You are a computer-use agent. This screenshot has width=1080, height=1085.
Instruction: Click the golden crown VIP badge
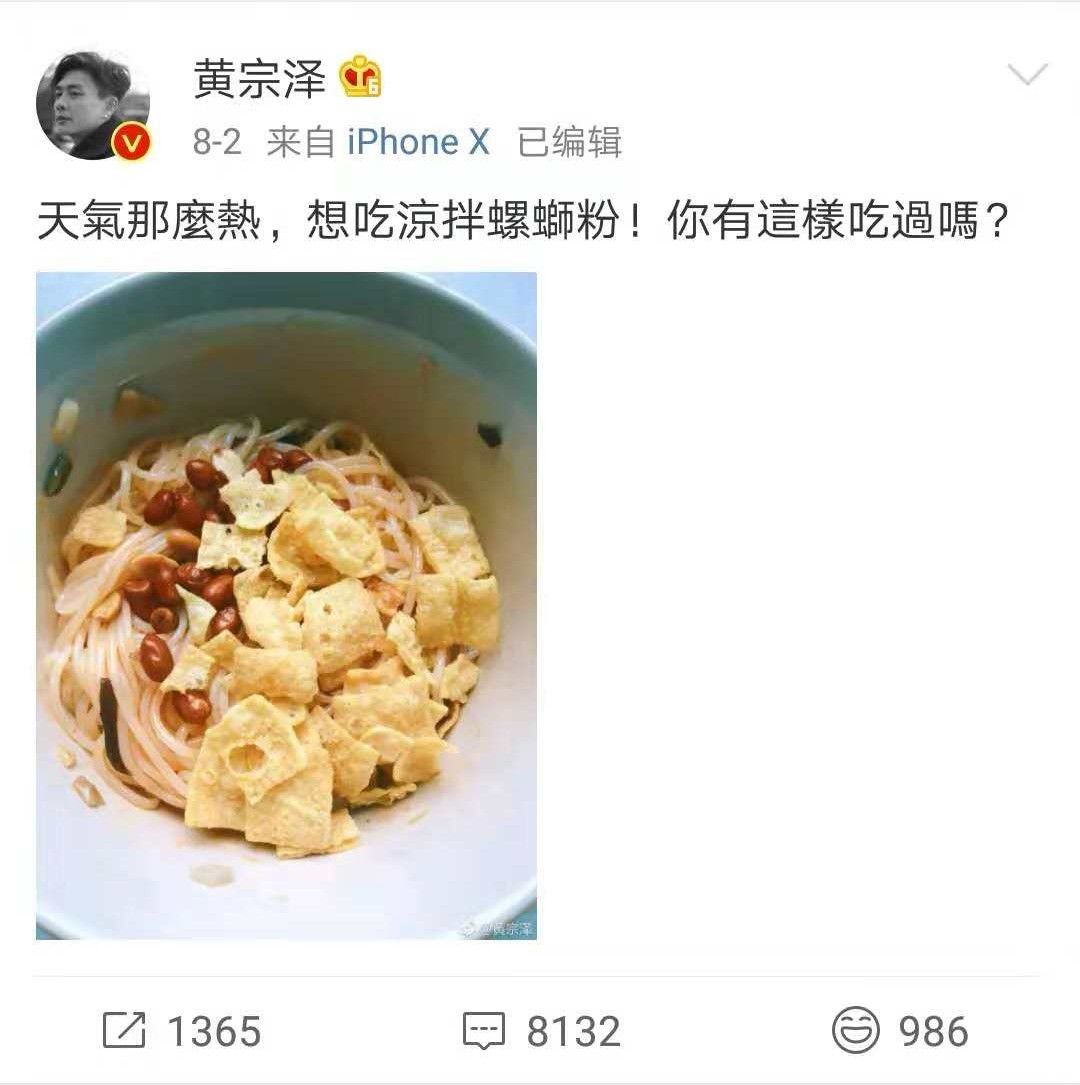click(x=360, y=78)
